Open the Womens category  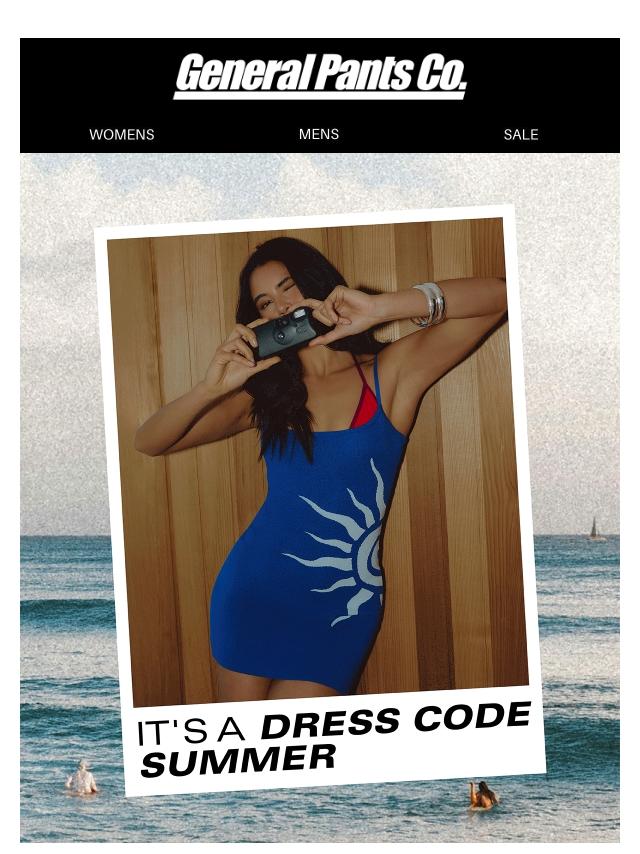[x=121, y=134]
